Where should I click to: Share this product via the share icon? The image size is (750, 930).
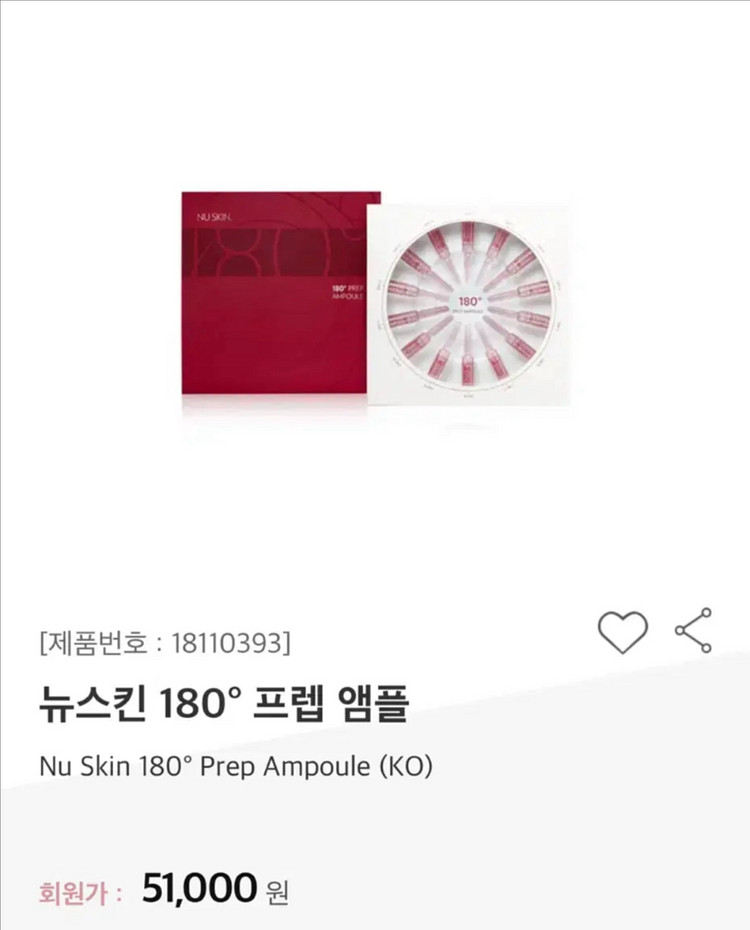[693, 630]
